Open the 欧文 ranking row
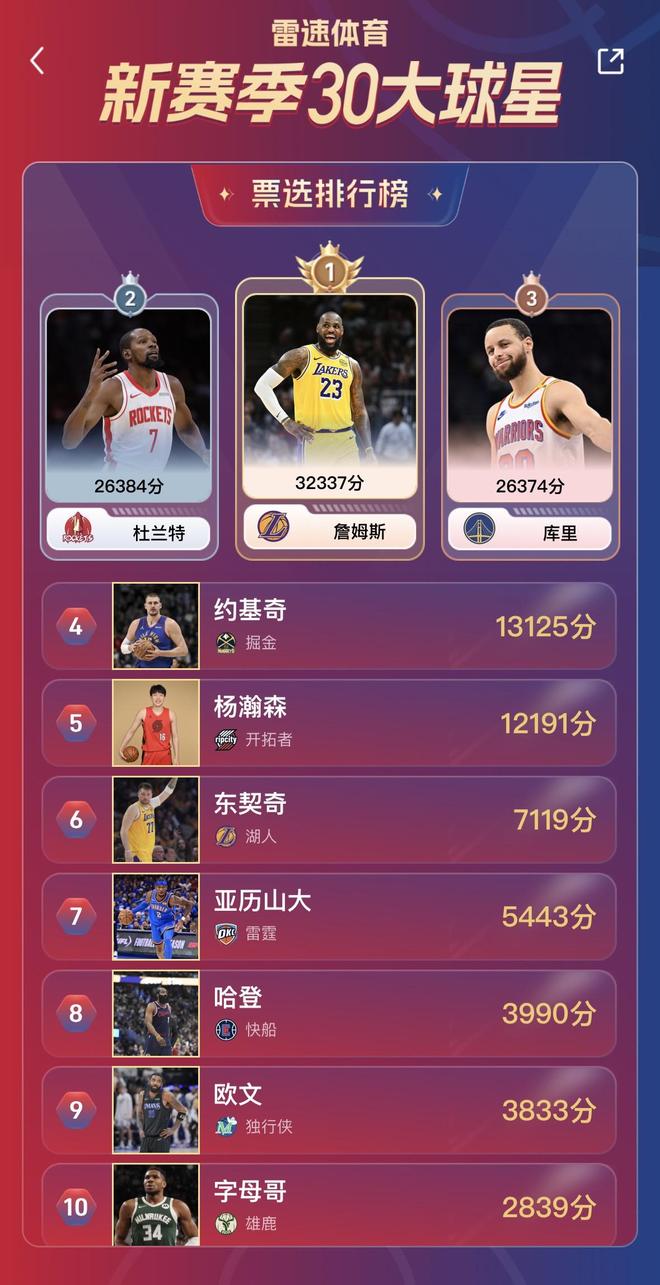Screen dimensions: 660x1285 click(x=329, y=1110)
